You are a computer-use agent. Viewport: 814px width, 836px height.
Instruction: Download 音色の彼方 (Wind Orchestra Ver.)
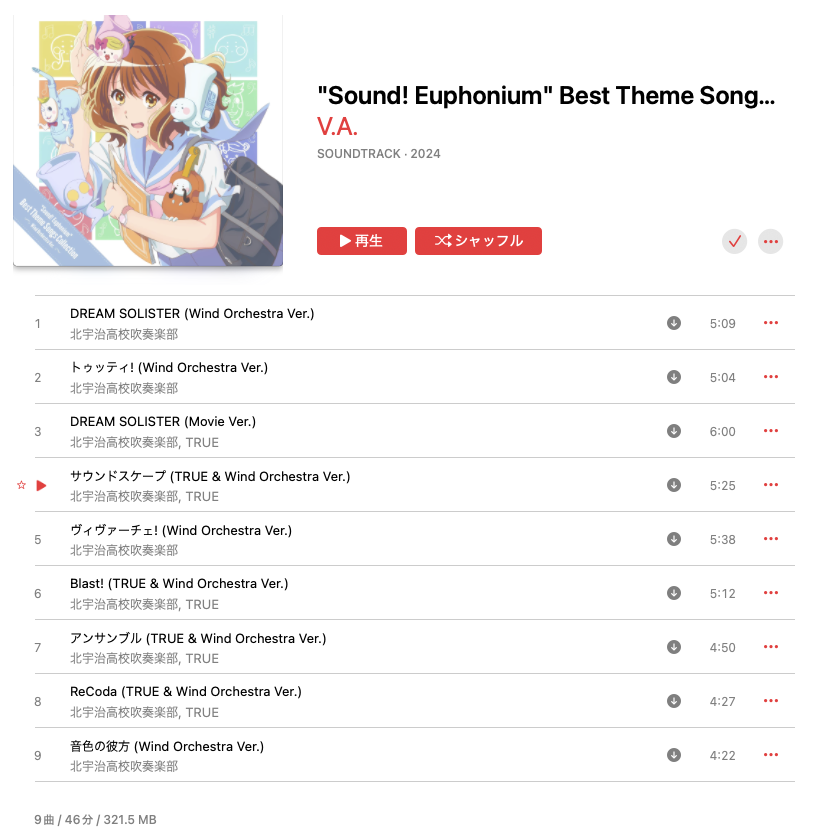click(x=674, y=755)
